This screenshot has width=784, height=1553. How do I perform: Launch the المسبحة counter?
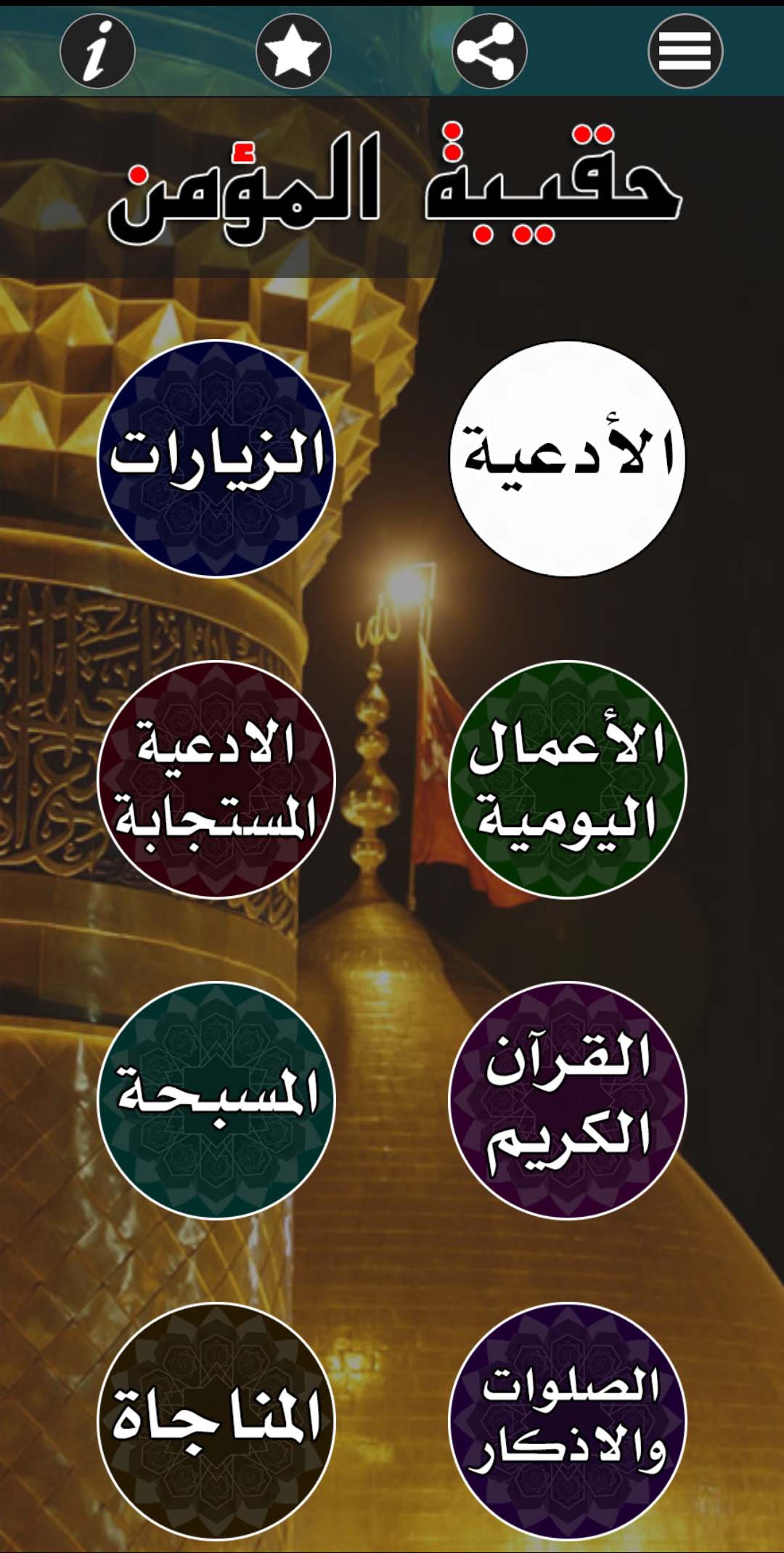pos(216,1101)
